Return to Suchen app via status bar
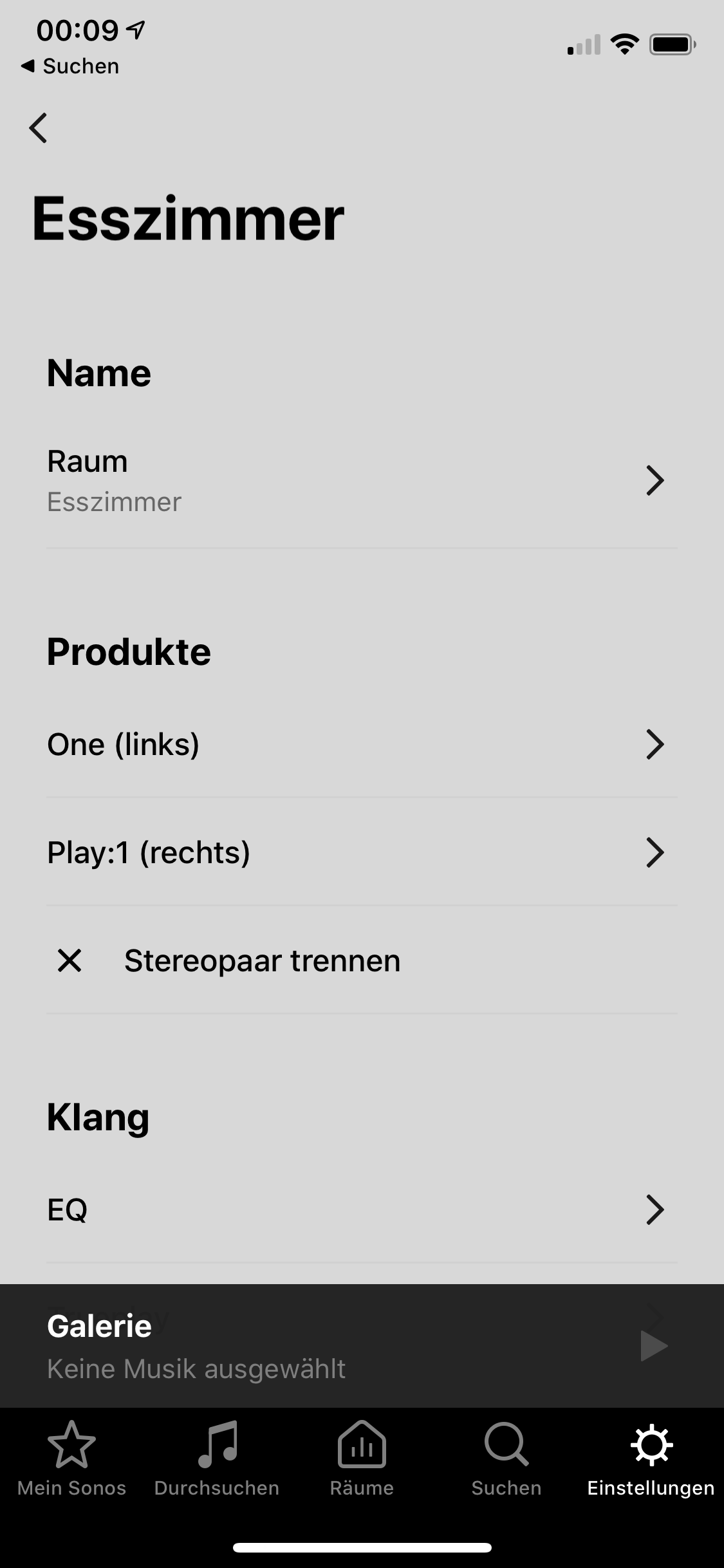Viewport: 724px width, 1568px height. tap(71, 66)
